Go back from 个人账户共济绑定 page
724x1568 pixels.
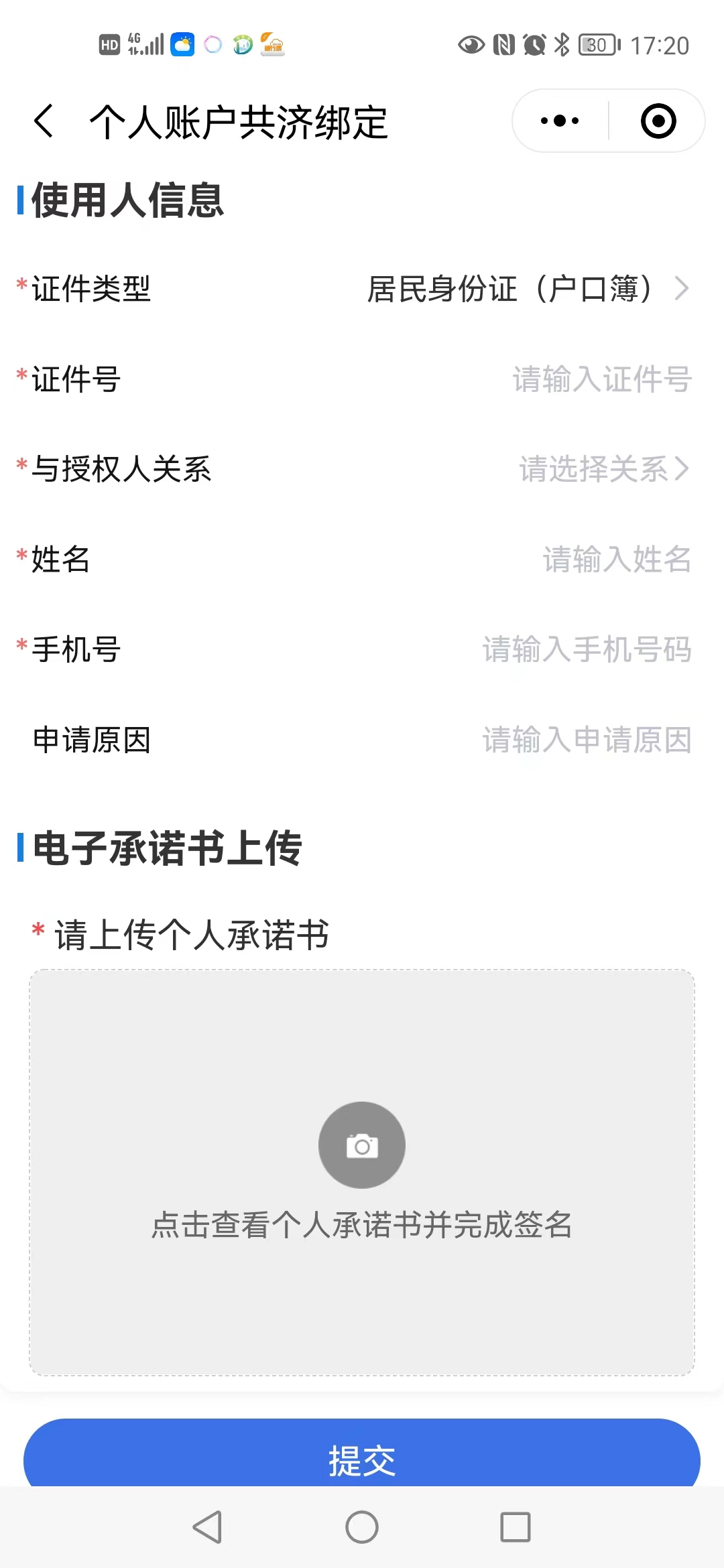[44, 121]
